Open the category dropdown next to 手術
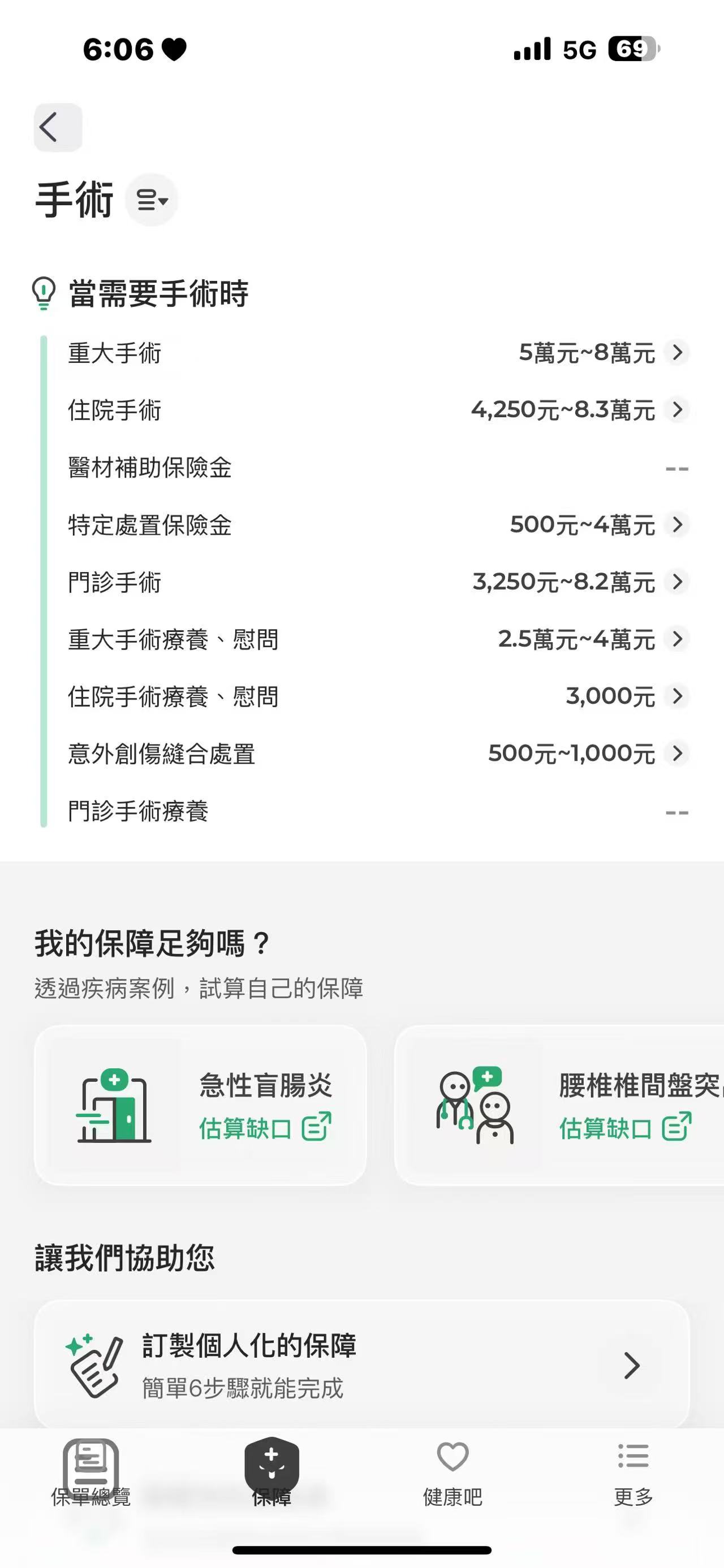The image size is (724, 1568). 151,200
